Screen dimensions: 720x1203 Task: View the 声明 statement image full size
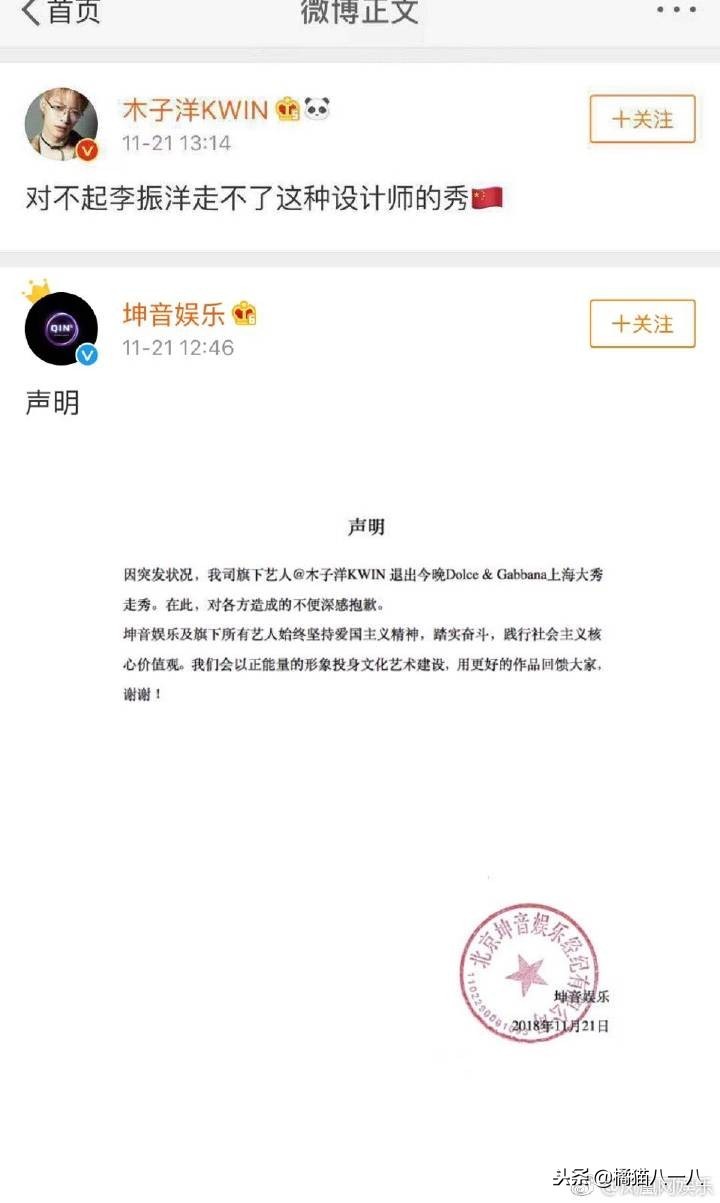[365, 760]
